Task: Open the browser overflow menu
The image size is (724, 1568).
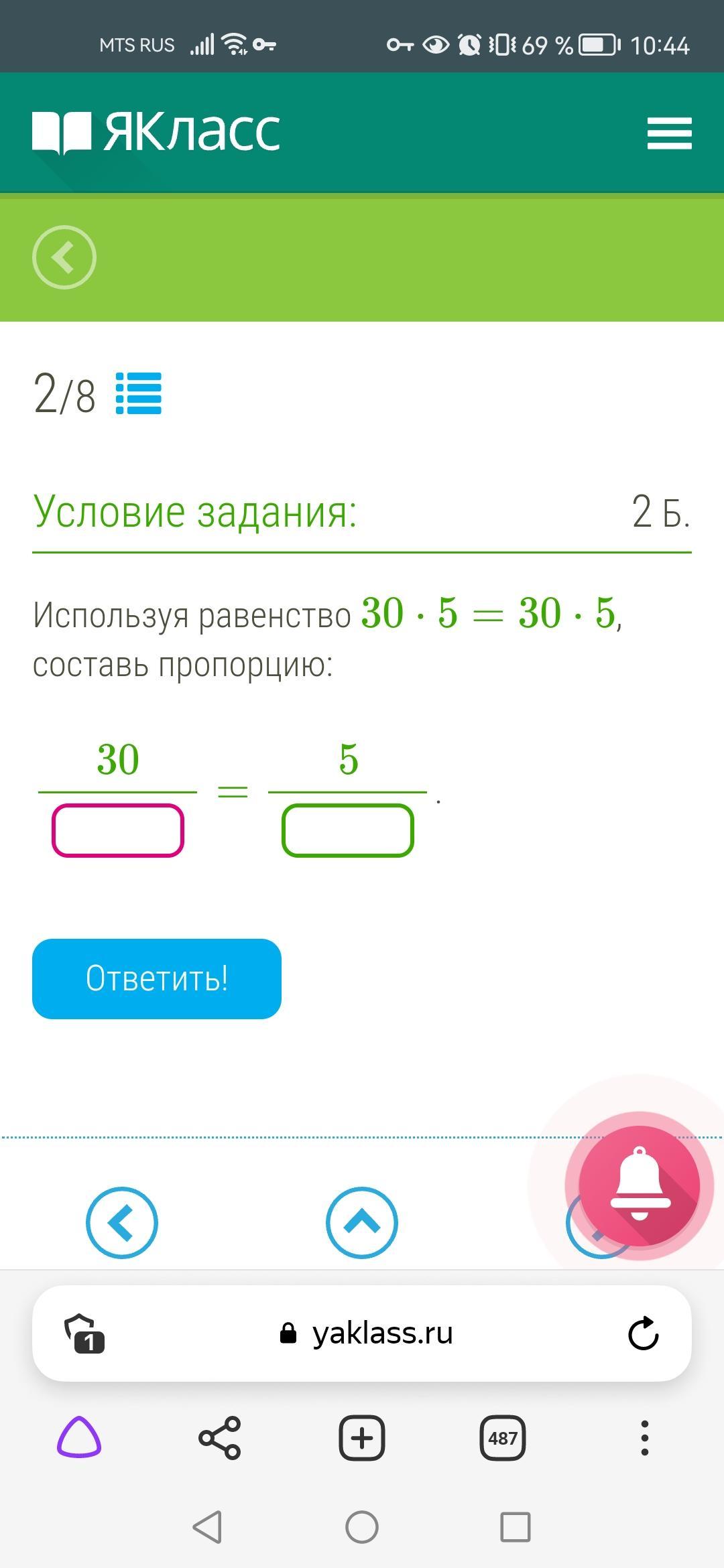Action: (x=644, y=1437)
